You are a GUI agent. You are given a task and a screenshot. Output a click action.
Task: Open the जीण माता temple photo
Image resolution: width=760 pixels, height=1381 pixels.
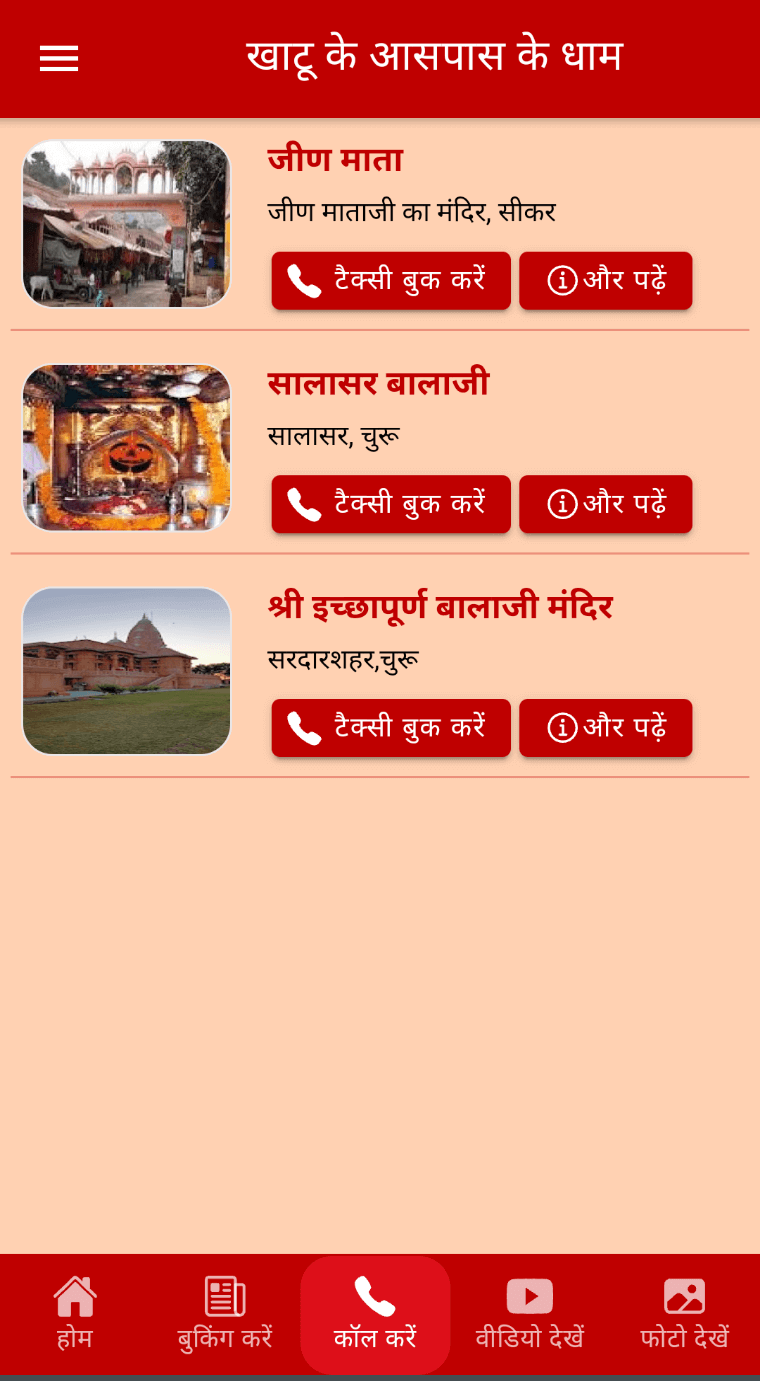(127, 224)
